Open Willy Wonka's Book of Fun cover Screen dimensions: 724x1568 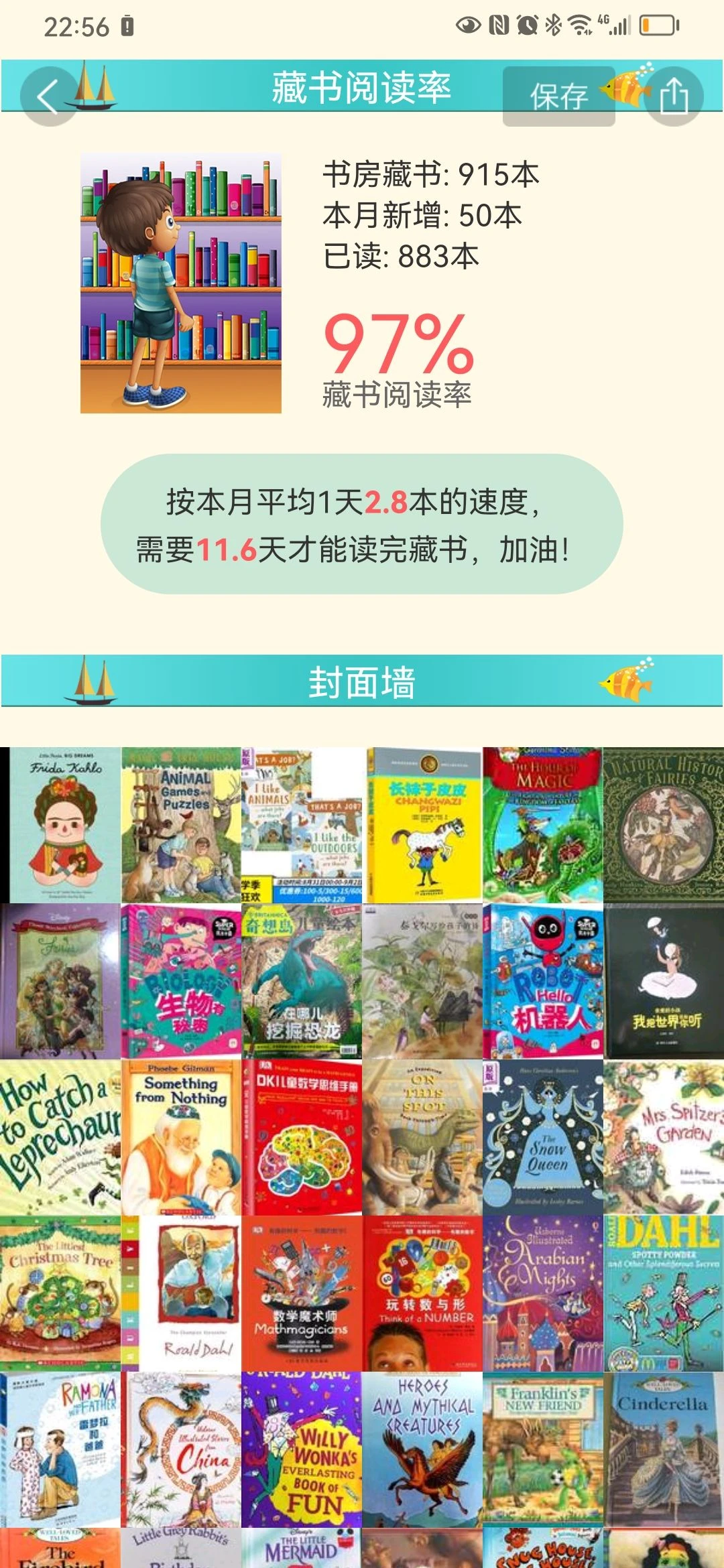[x=302, y=1449]
